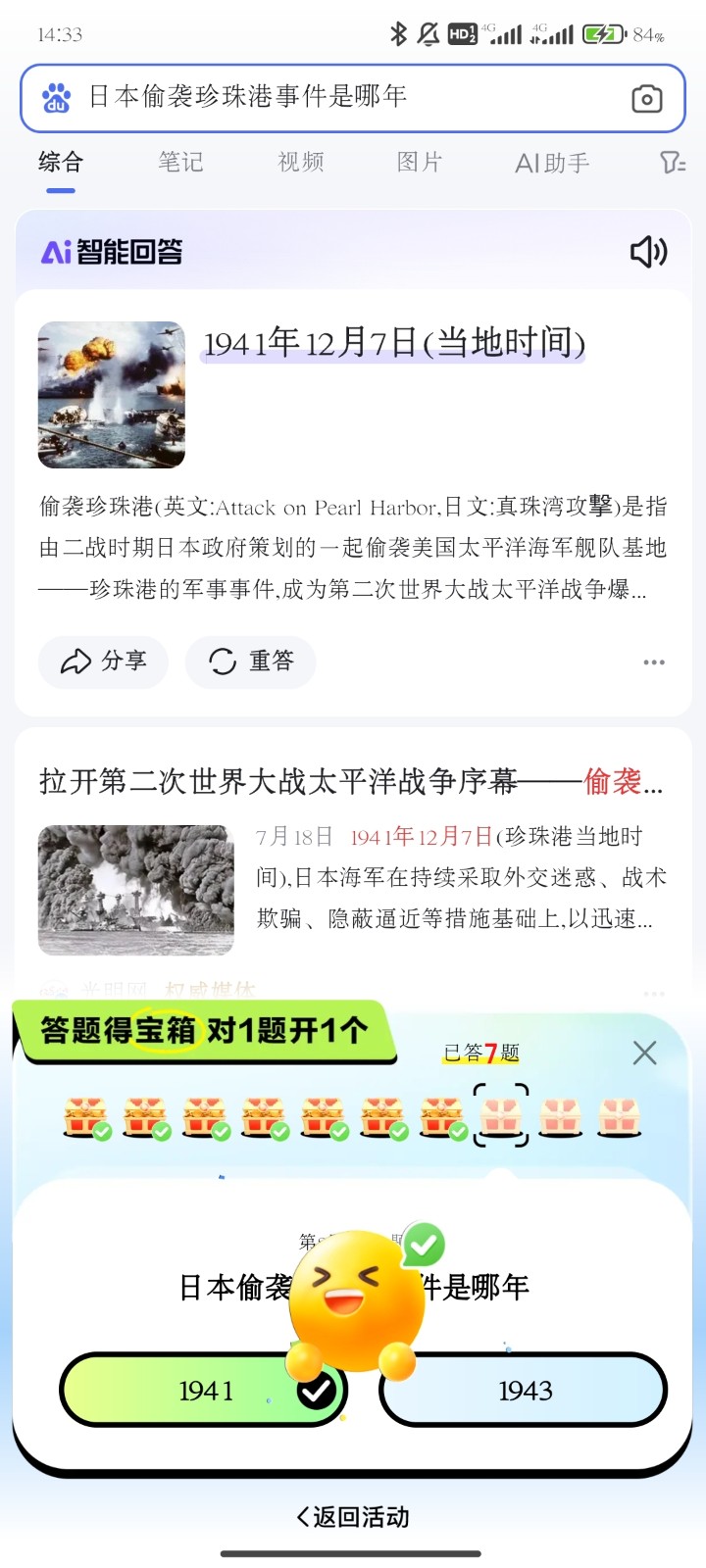
Task: Open the highlighted eighth treasure box
Action: point(501,1115)
